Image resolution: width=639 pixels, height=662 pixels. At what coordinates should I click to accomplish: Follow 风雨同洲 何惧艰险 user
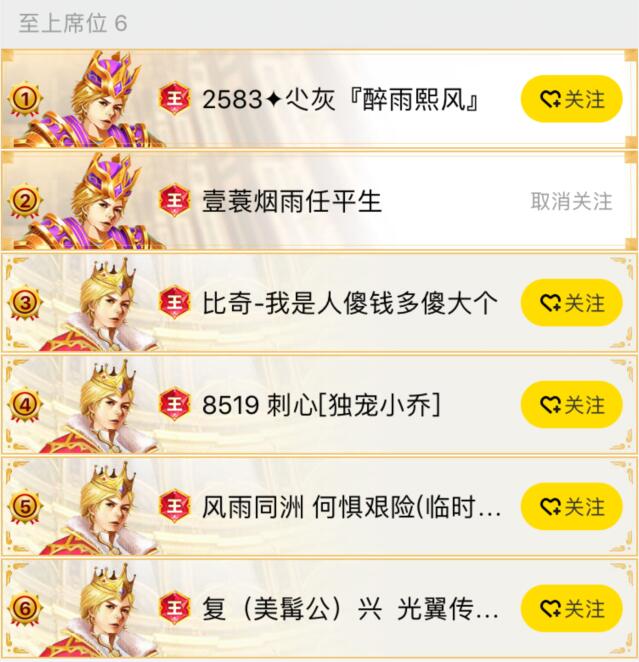pos(571,507)
